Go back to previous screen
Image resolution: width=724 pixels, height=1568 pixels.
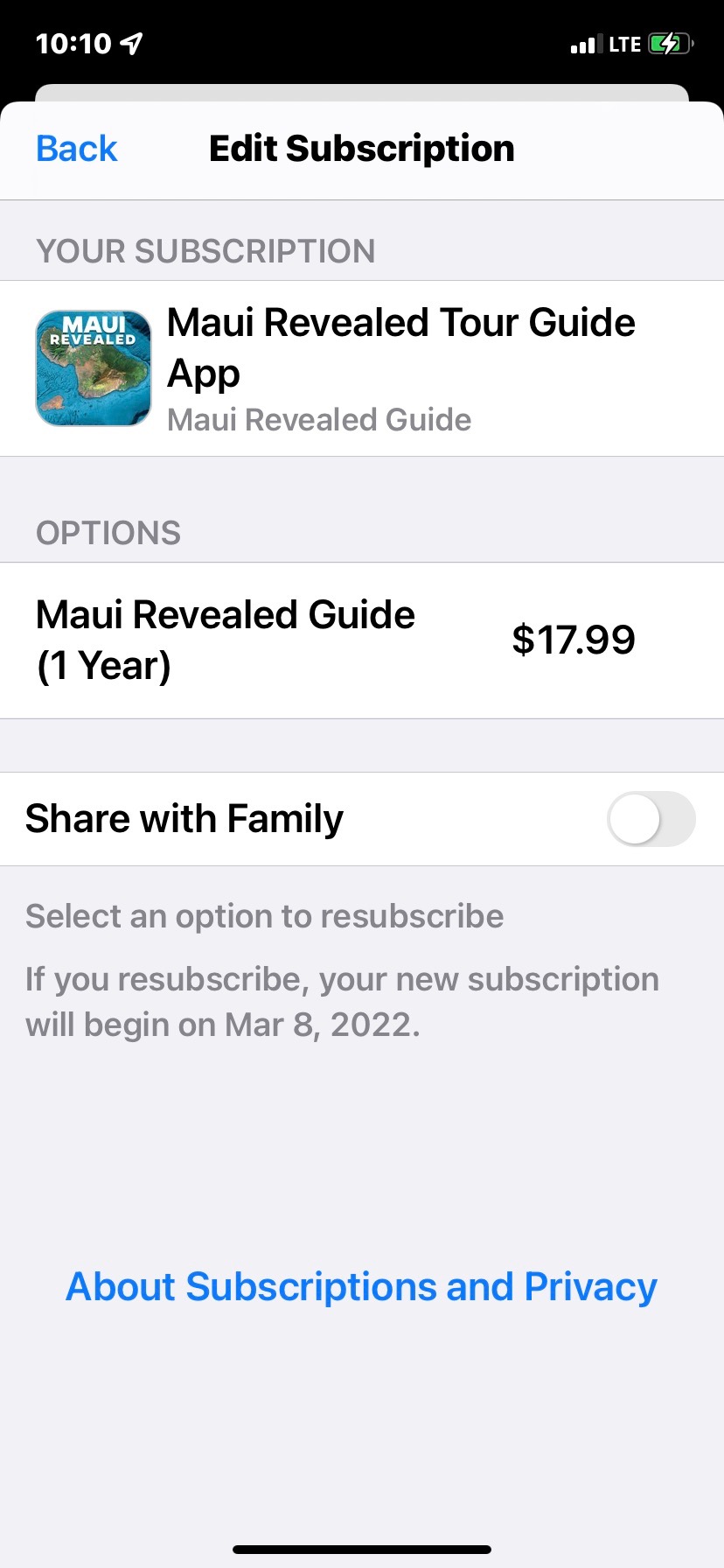coord(77,149)
